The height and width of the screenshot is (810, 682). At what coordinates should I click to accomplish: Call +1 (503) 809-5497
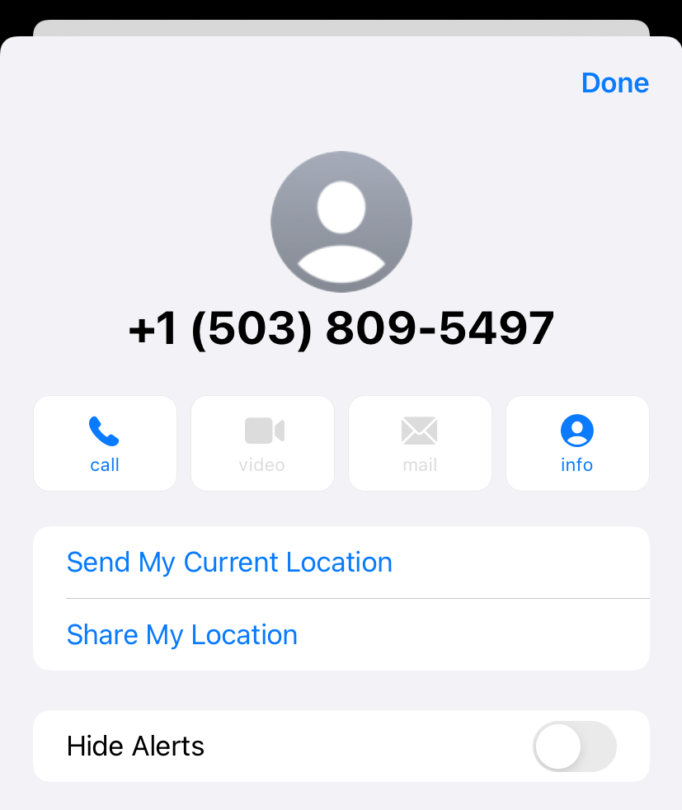[105, 443]
